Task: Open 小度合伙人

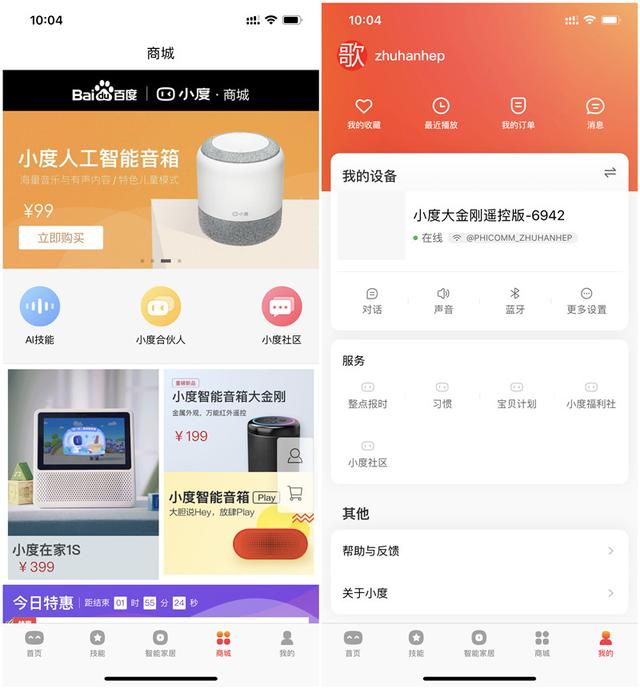Action: [x=160, y=315]
